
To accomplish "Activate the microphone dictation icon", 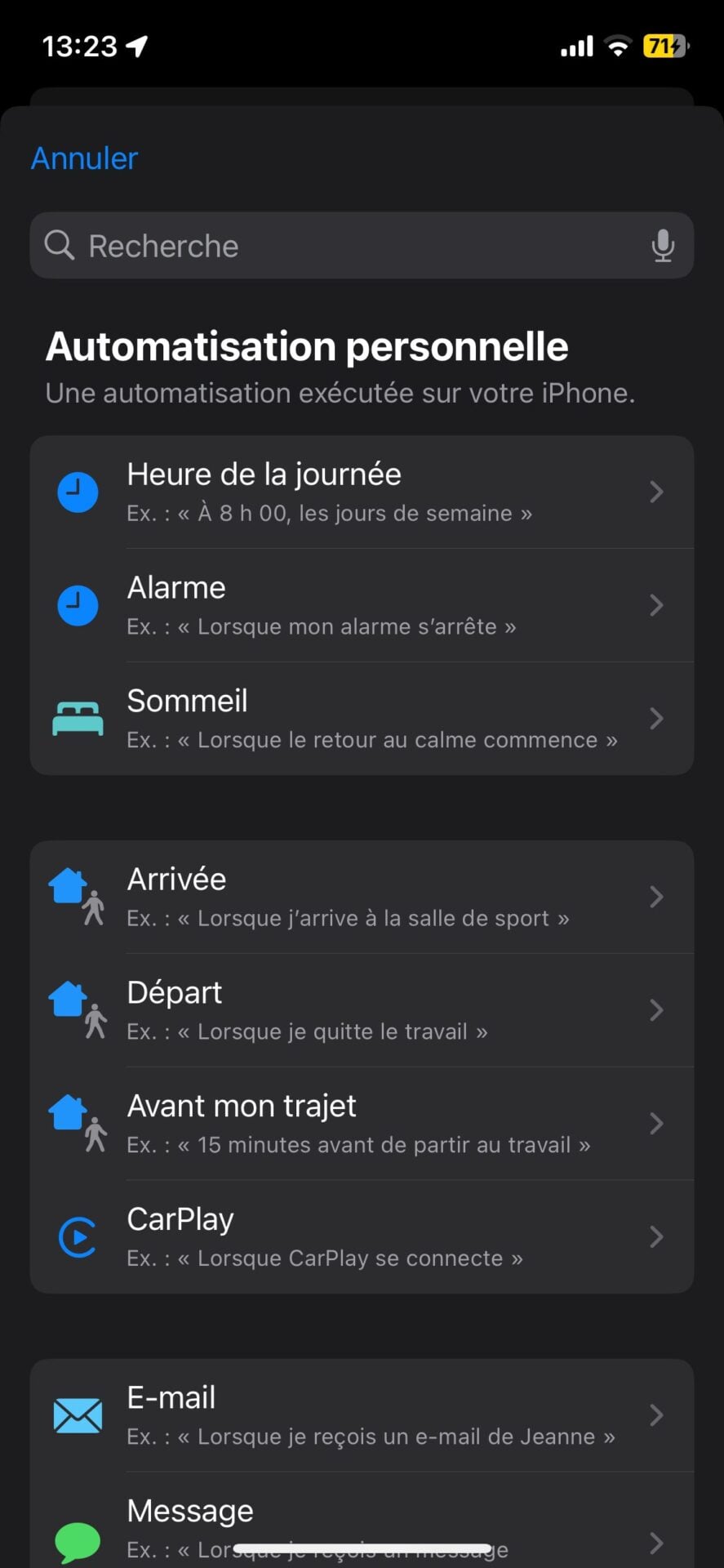I will click(663, 246).
